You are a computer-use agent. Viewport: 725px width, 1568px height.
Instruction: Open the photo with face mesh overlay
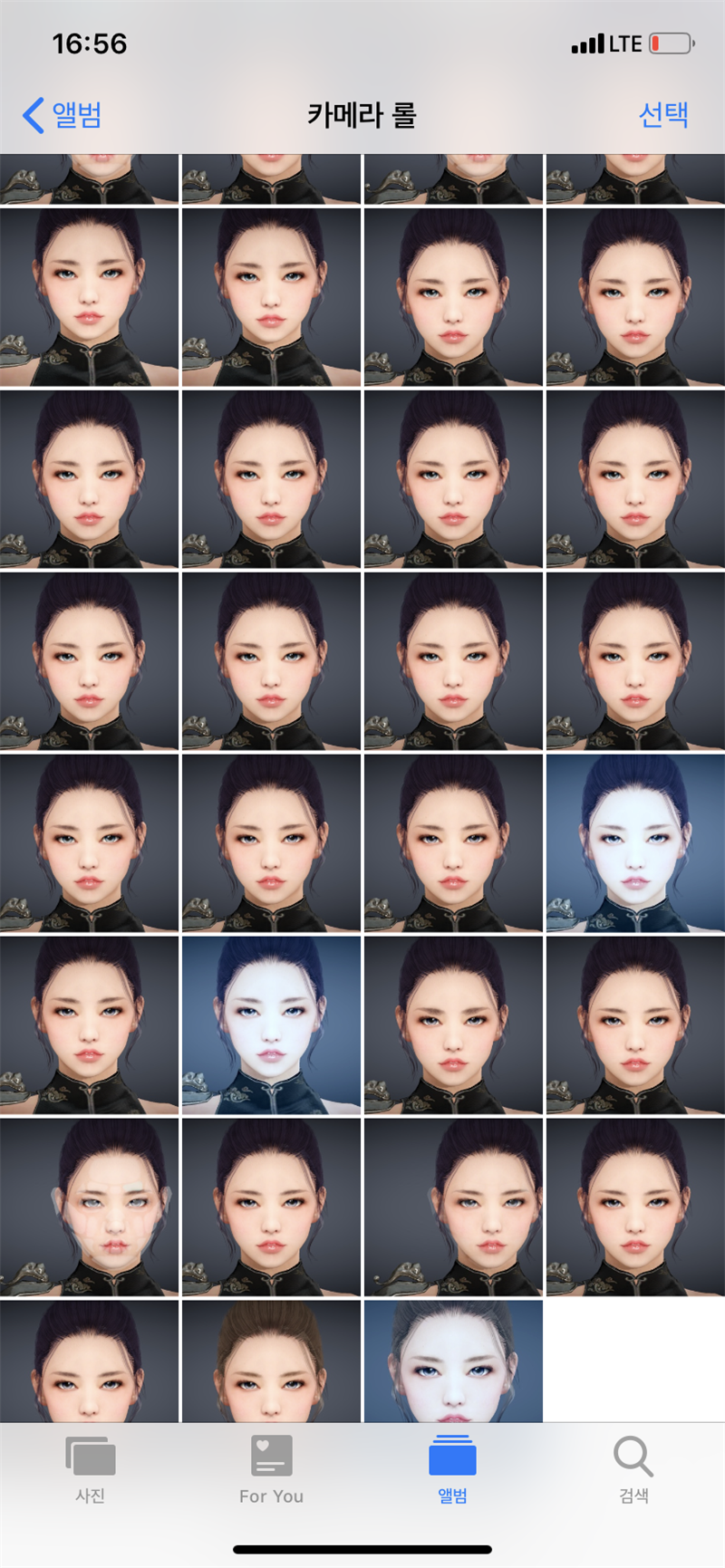click(90, 1207)
